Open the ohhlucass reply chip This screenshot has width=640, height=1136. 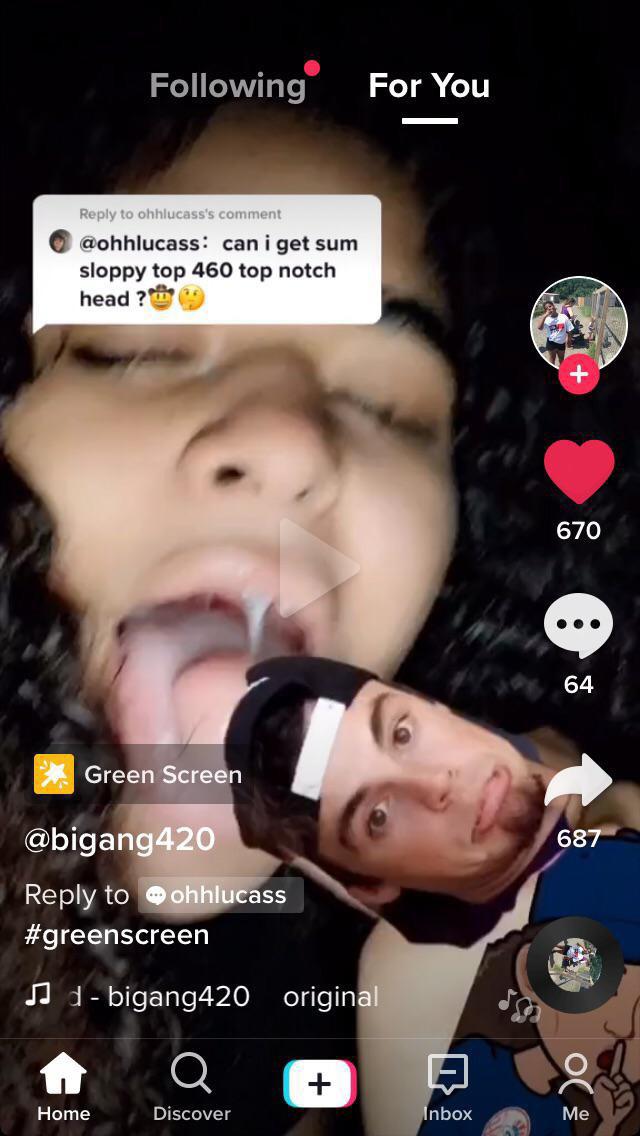pyautogui.click(x=220, y=895)
